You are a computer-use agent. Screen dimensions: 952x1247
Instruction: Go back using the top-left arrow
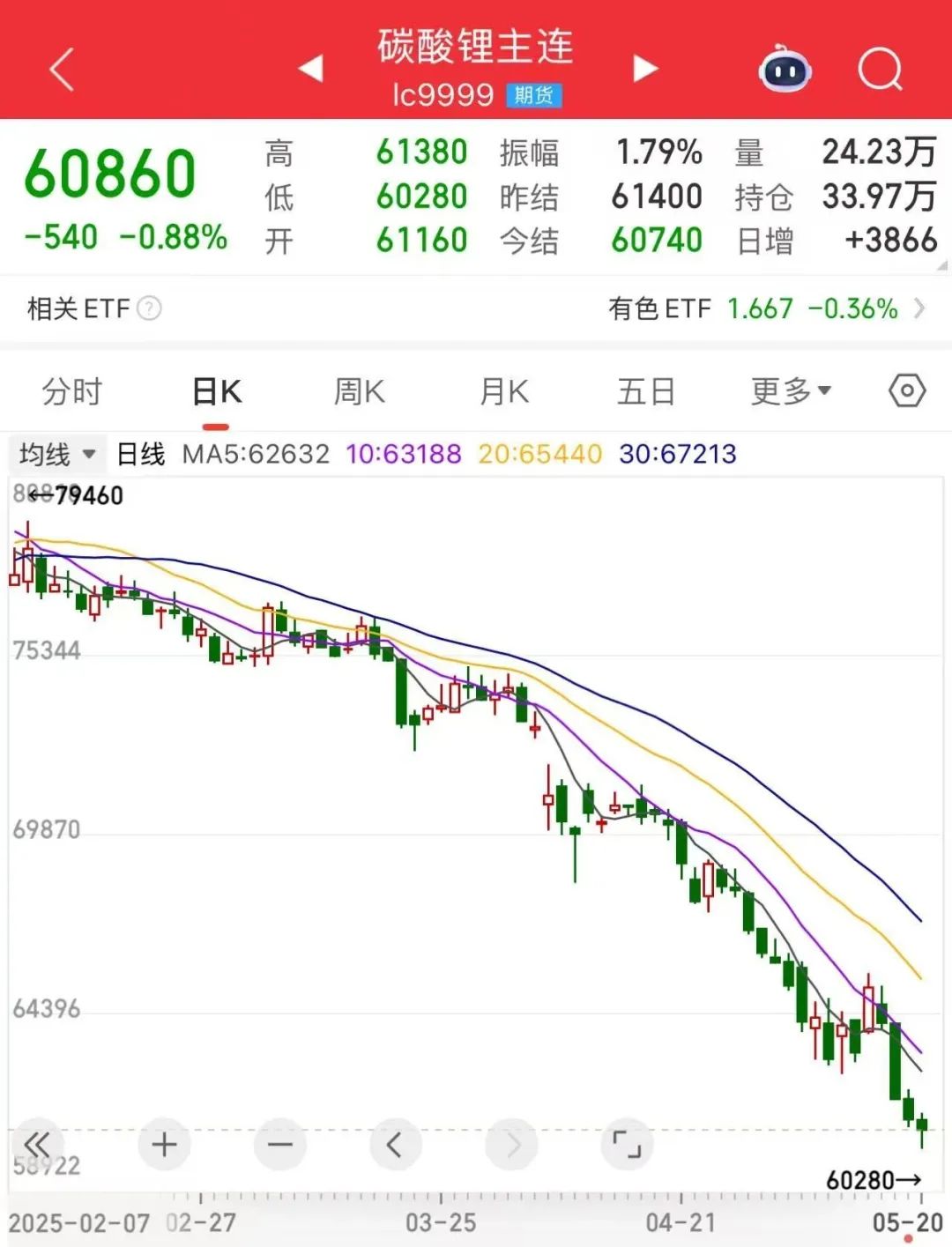[x=62, y=69]
